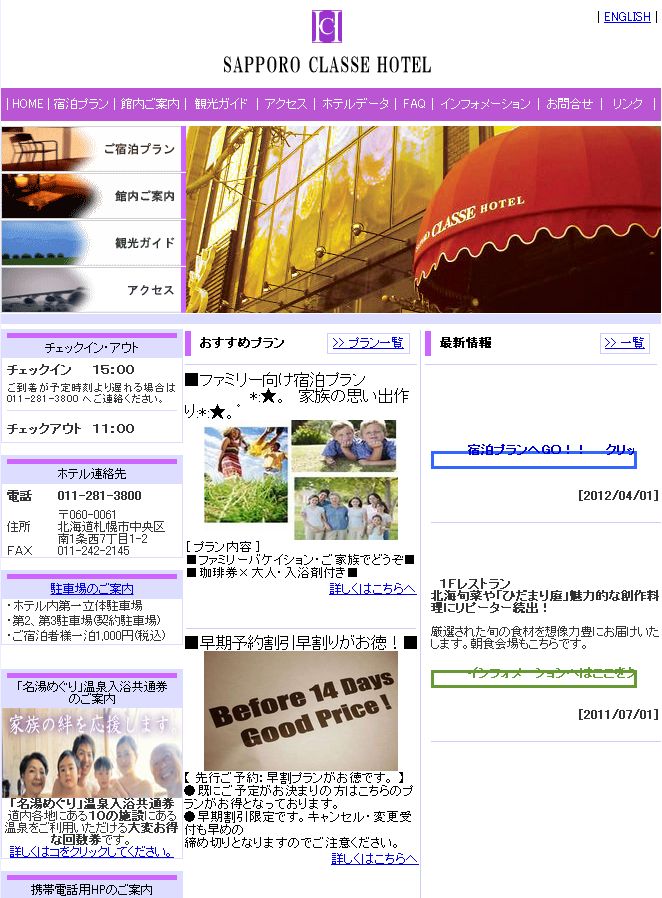Follow the 宿泊プランへGO link

[533, 451]
